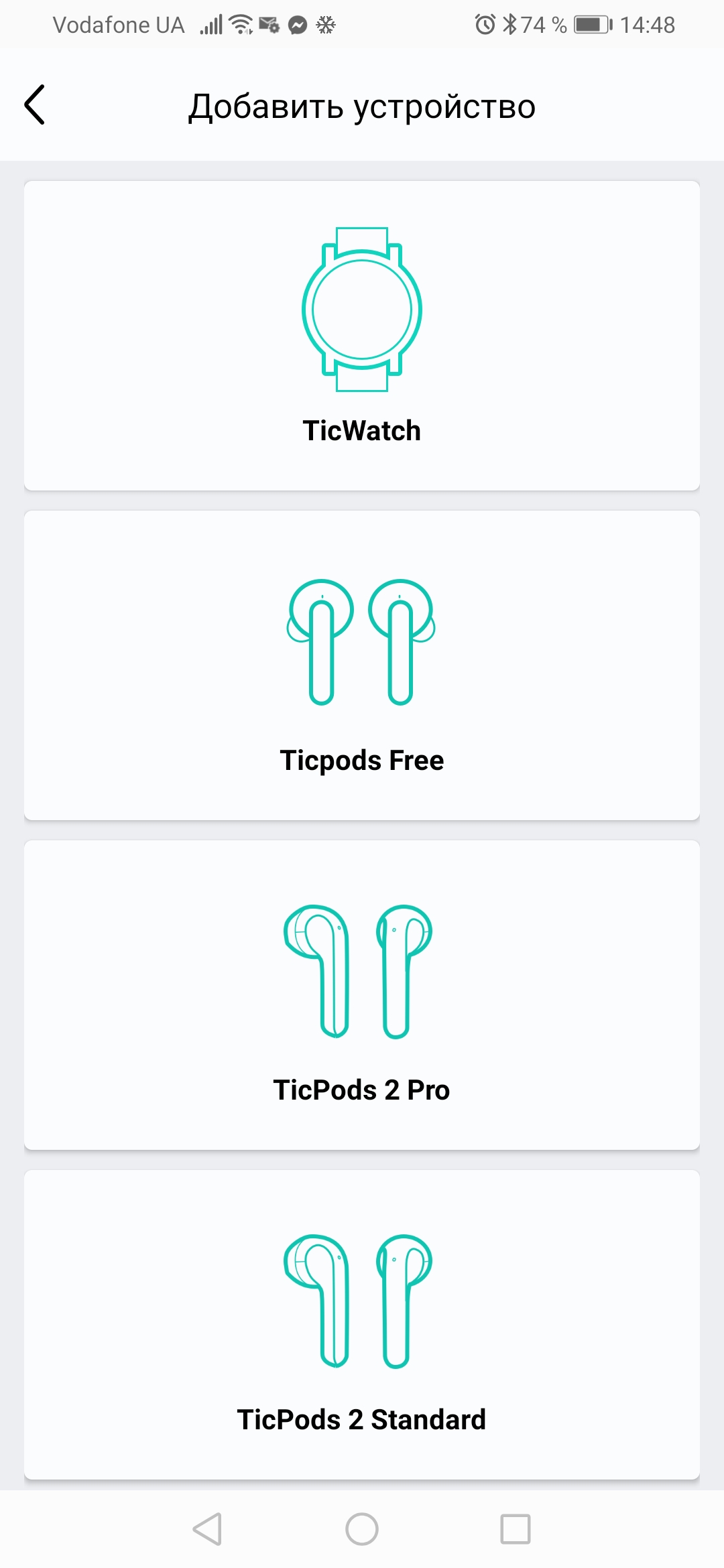
Task: Tap the Bluetooth status bar icon
Action: coord(511,24)
